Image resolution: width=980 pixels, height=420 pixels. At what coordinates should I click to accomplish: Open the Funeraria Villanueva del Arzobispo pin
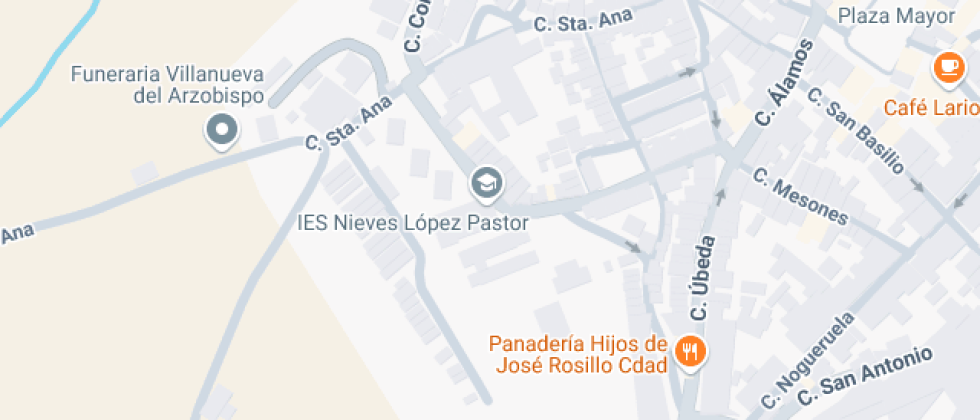tap(221, 130)
